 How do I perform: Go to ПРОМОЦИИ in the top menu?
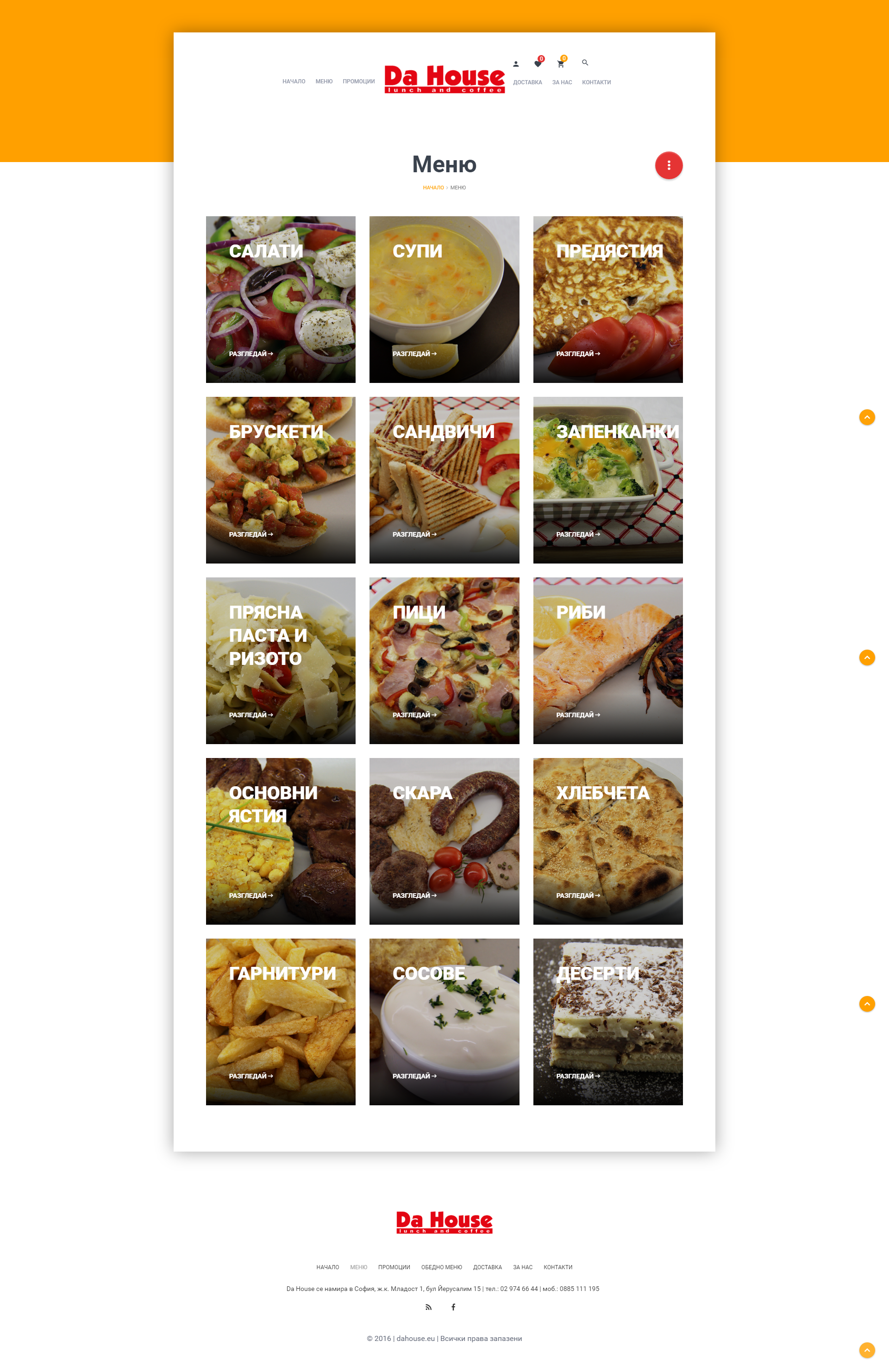tap(358, 82)
